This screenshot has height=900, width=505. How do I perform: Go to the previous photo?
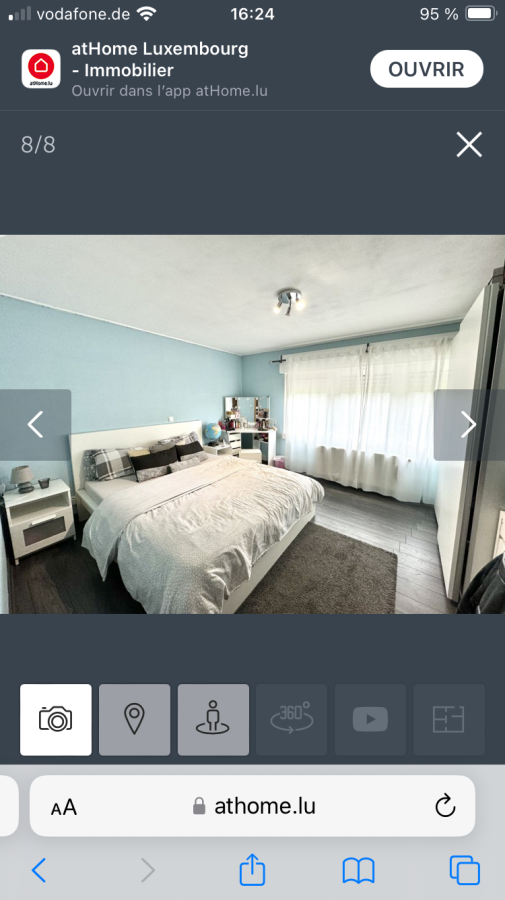[36, 425]
